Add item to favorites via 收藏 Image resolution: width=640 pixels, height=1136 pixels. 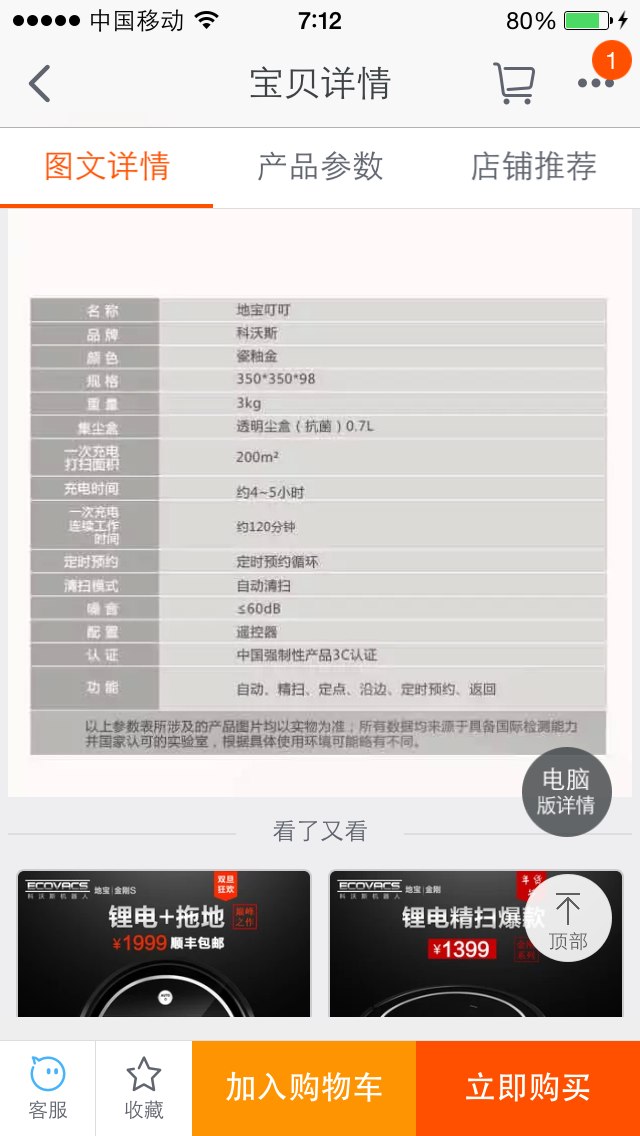point(144,1088)
